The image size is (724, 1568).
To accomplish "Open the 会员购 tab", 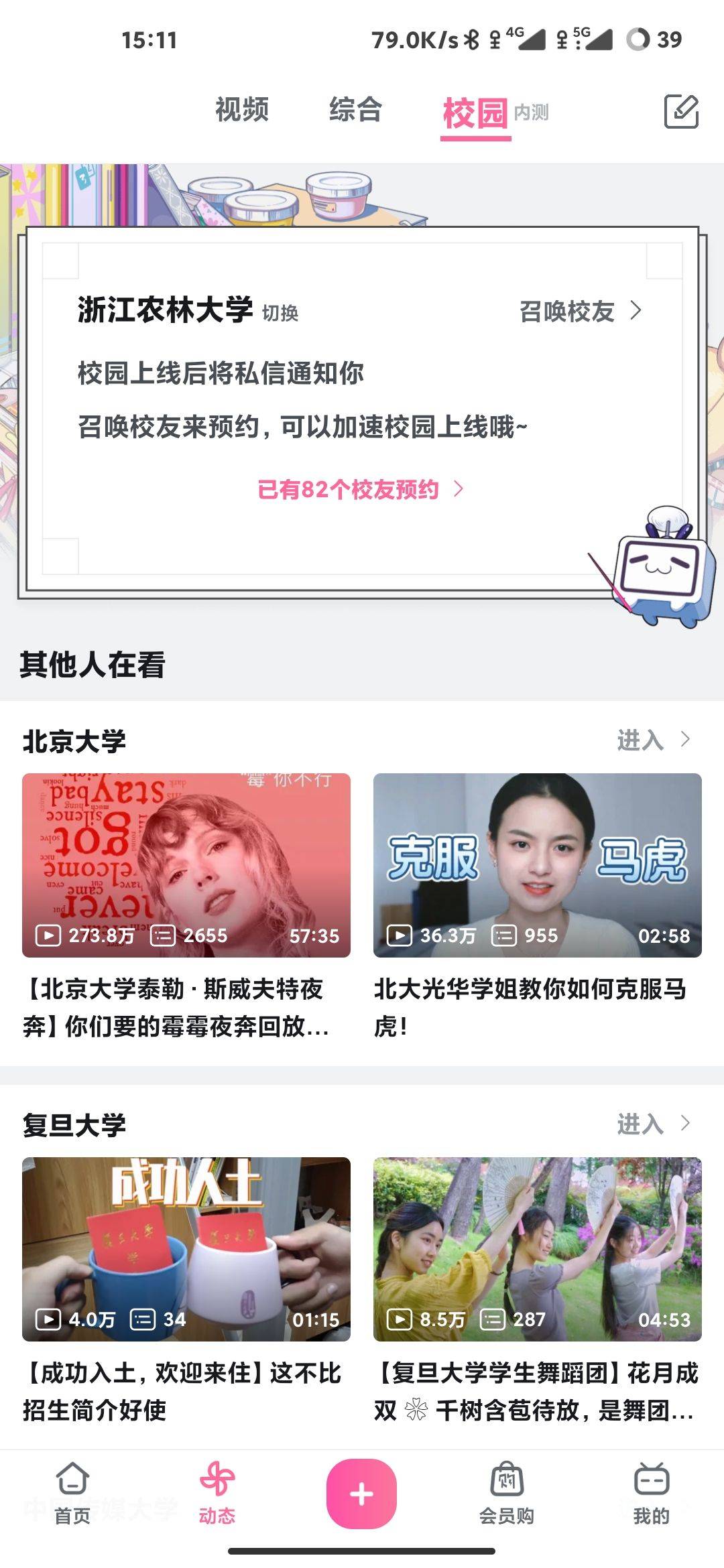I will [x=507, y=1493].
